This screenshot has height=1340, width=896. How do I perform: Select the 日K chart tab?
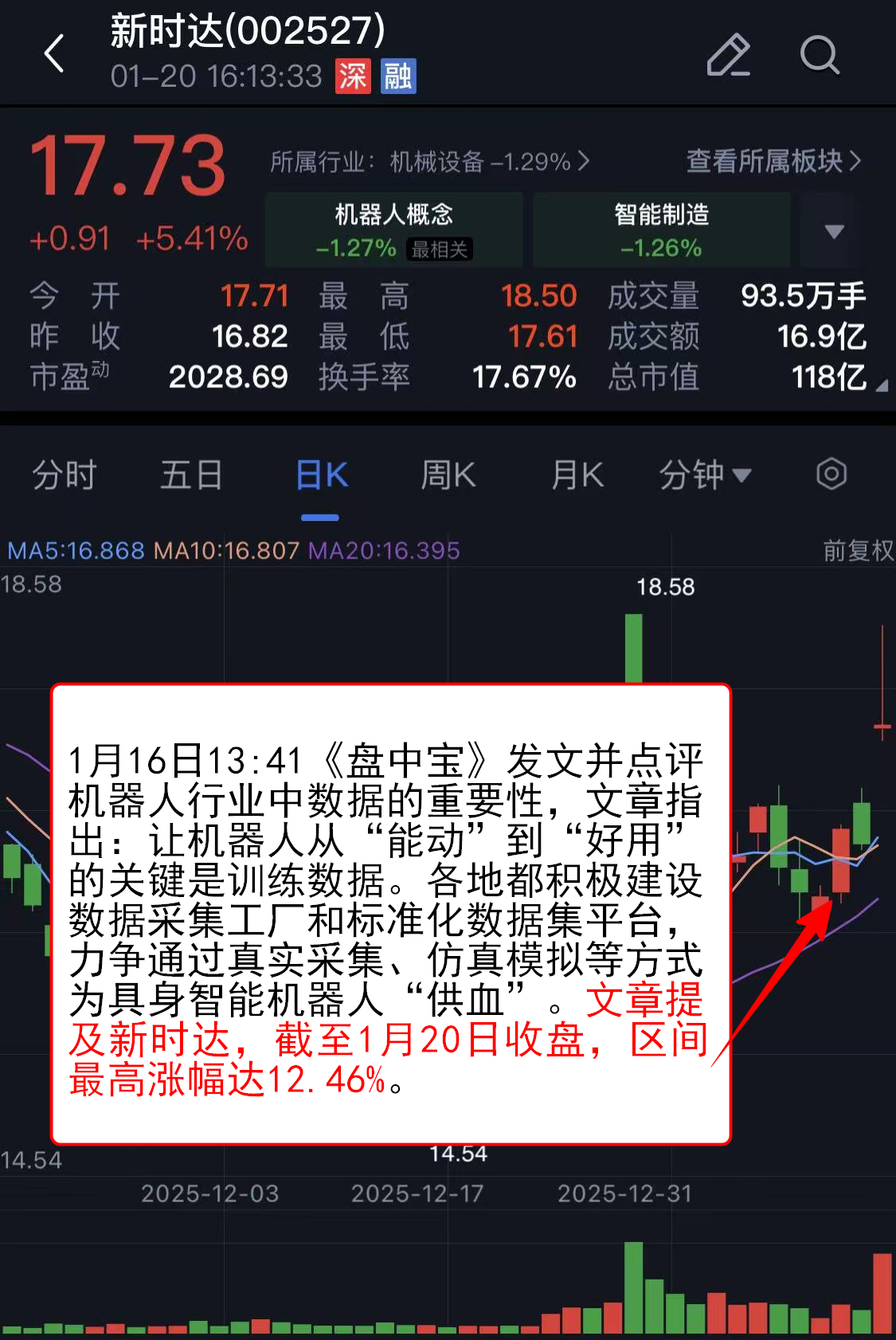tap(321, 476)
